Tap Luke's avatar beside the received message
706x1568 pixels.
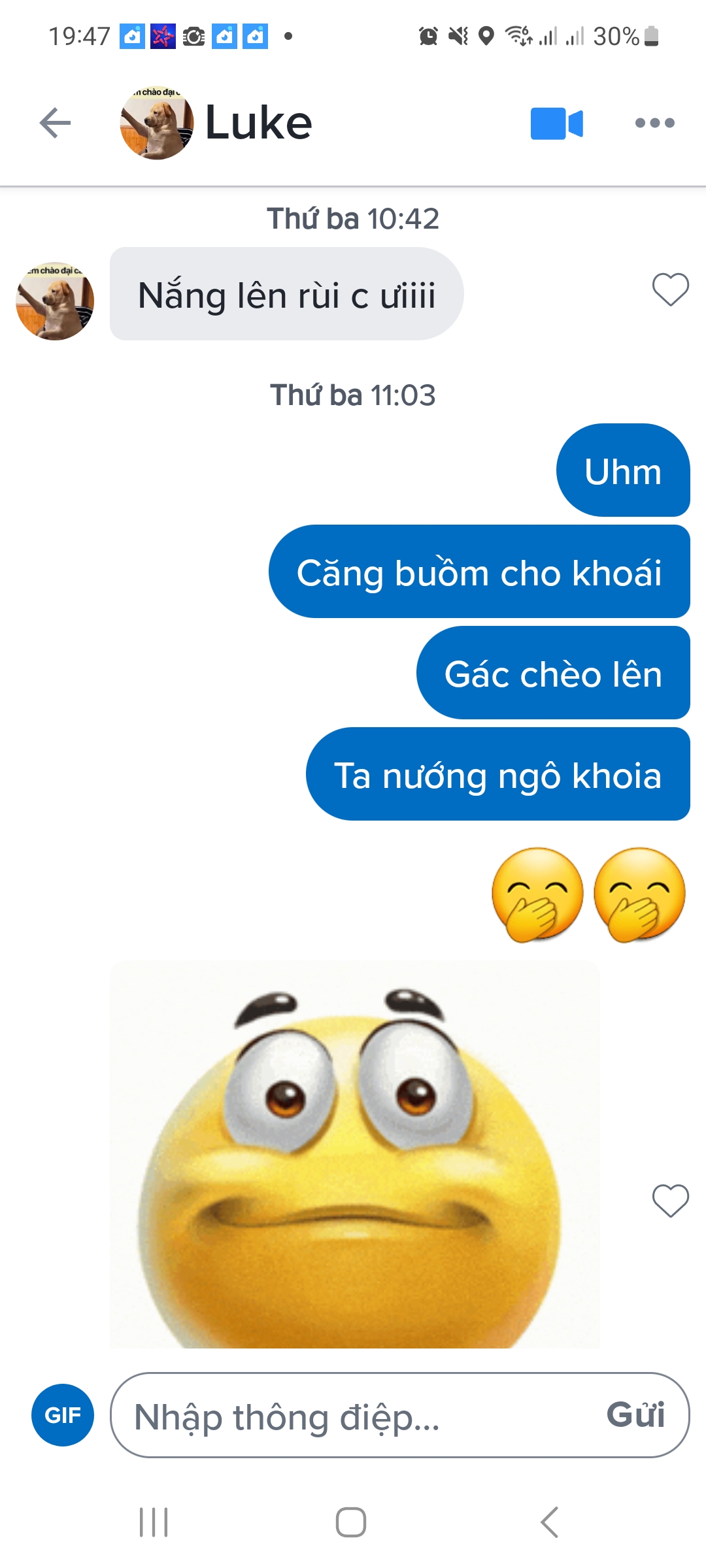pyautogui.click(x=55, y=301)
